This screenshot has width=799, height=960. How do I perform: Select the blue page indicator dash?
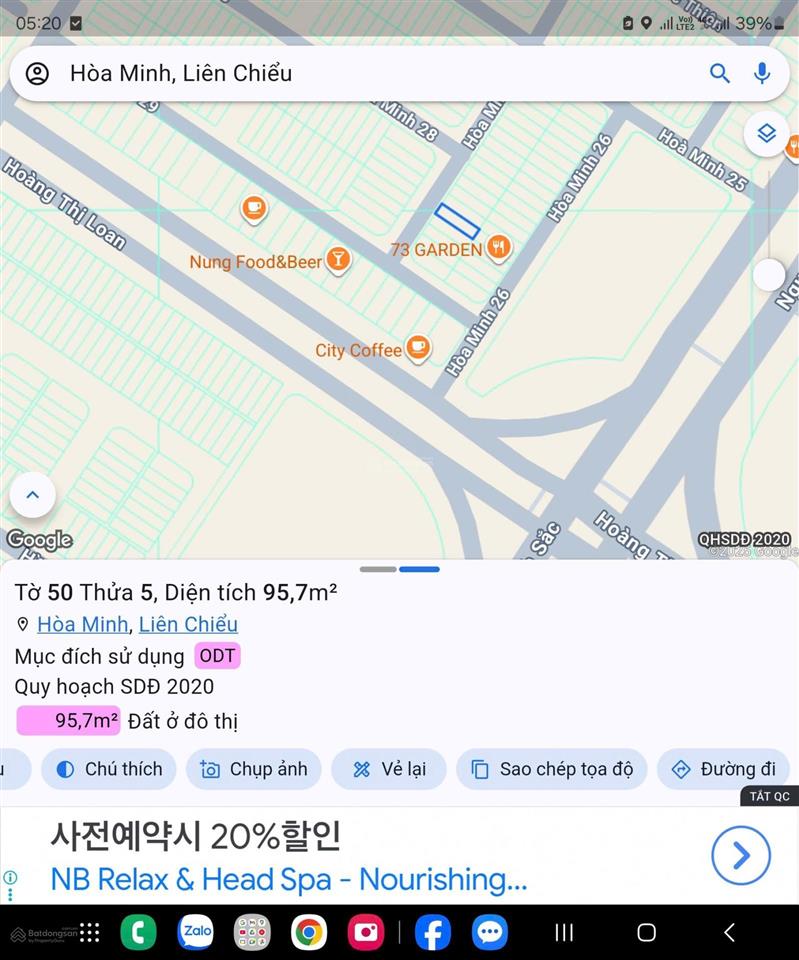(419, 569)
